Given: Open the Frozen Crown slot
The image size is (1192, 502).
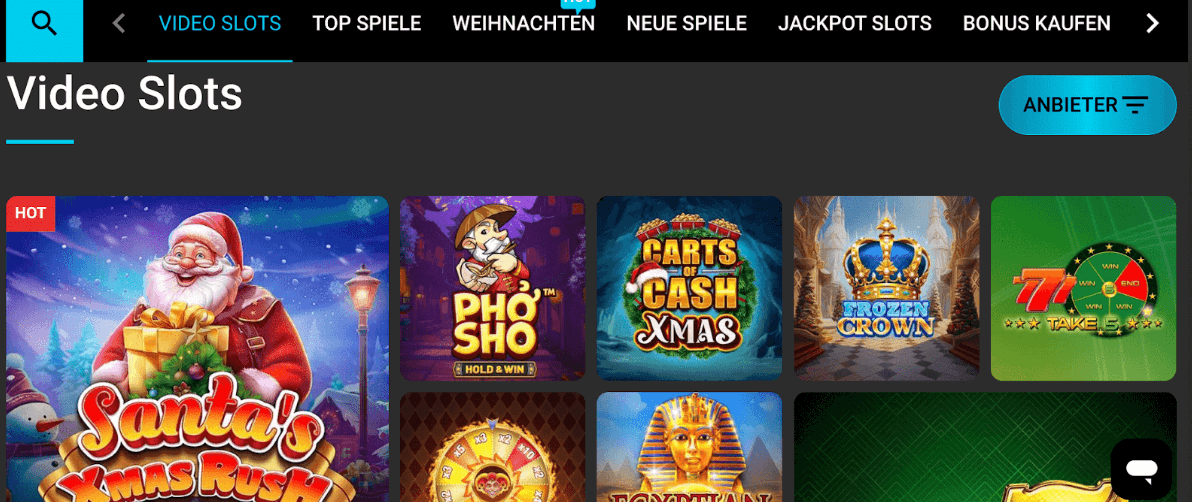Looking at the screenshot, I should [886, 288].
